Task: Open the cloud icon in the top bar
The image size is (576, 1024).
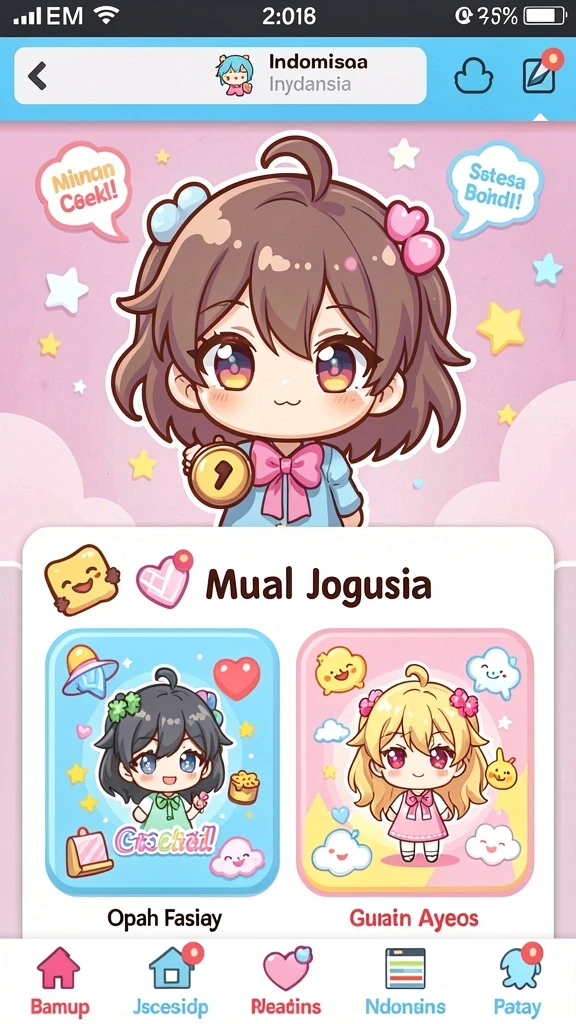Action: point(472,77)
